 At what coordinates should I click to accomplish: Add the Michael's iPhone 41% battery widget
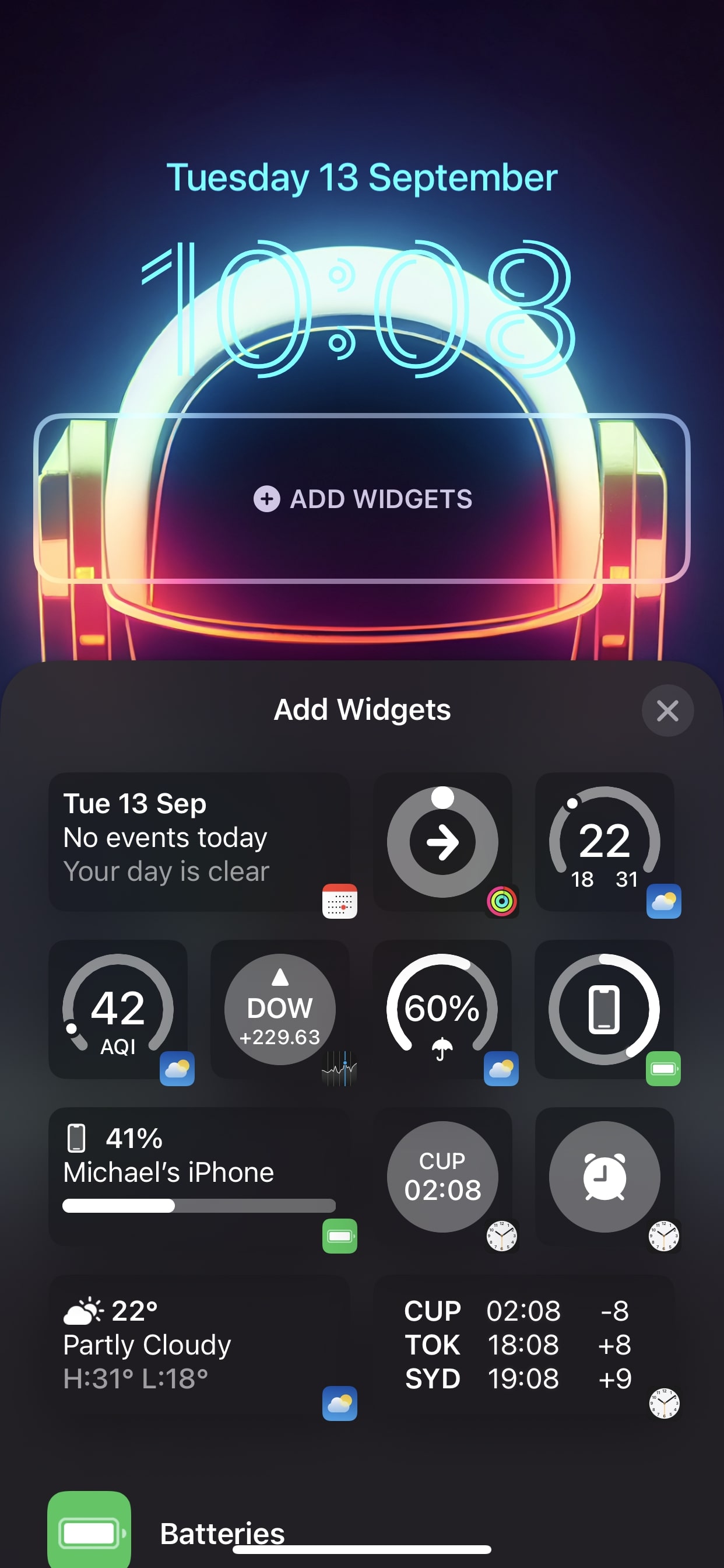[199, 1176]
